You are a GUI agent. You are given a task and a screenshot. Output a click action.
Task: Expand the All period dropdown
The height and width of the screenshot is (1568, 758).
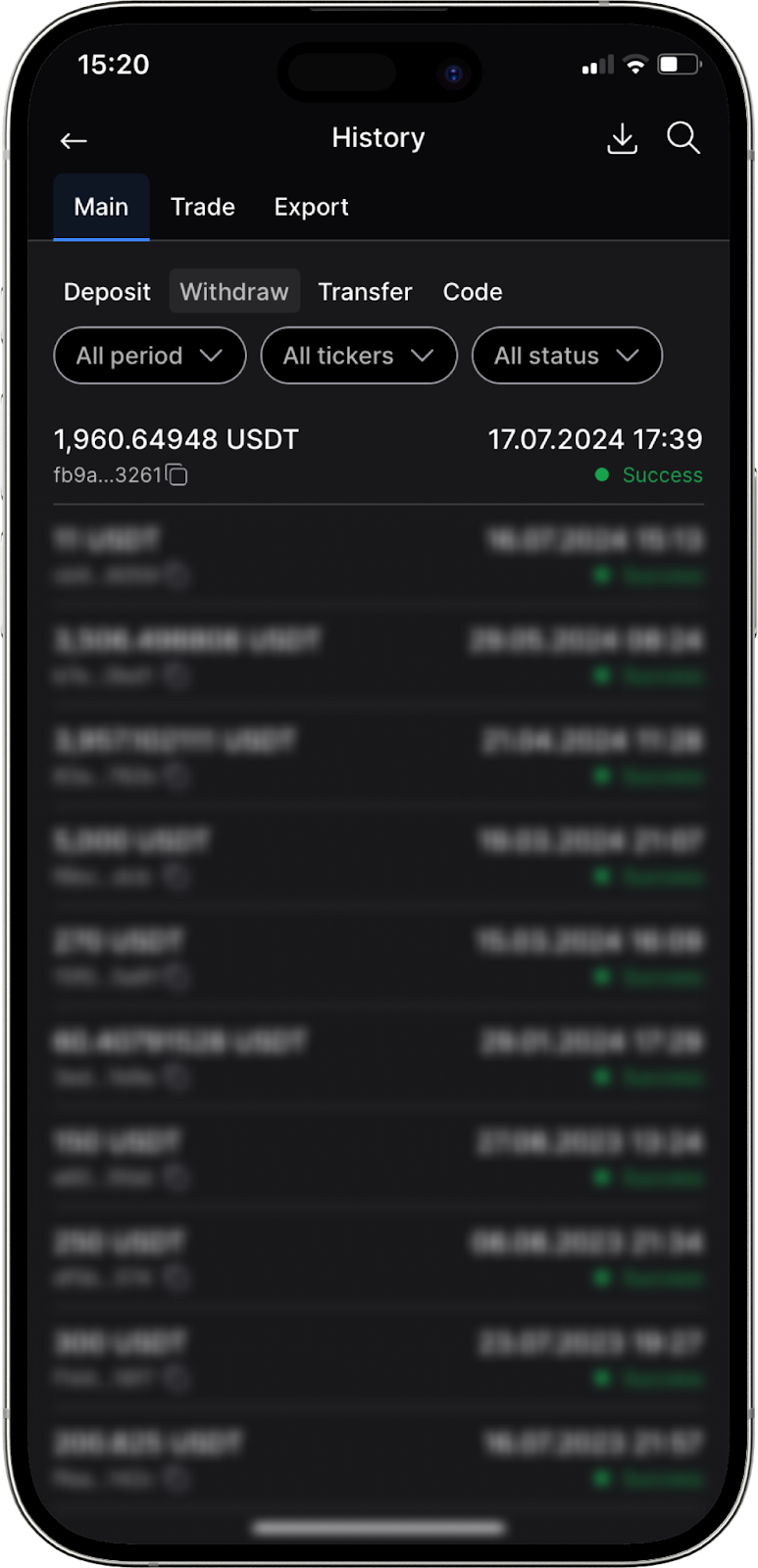click(150, 355)
